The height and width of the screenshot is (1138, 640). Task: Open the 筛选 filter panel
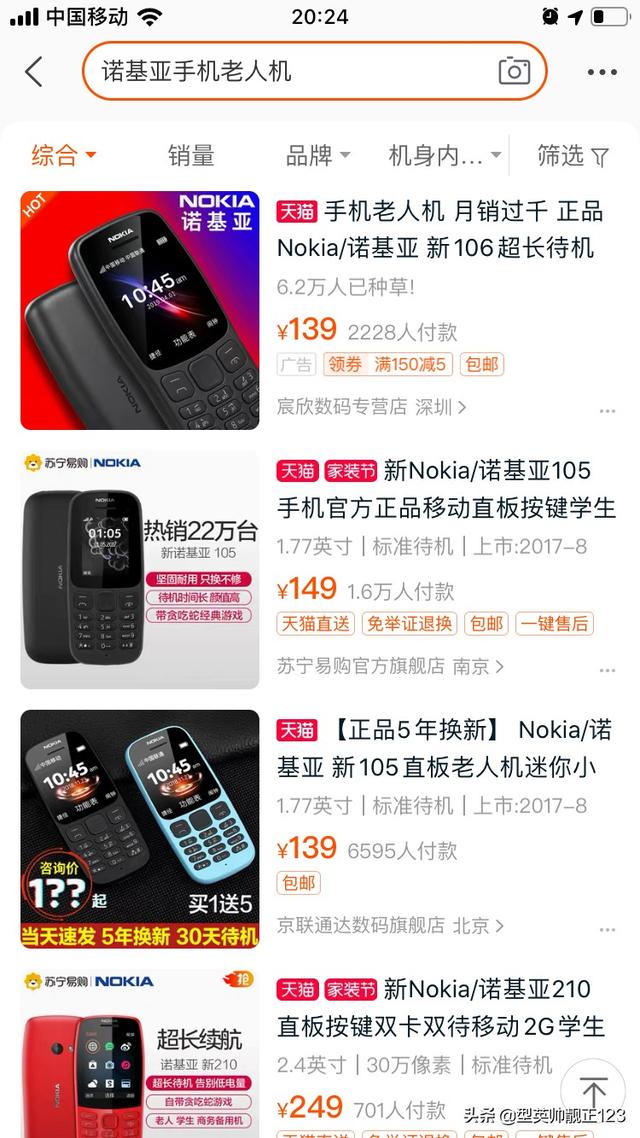click(x=573, y=155)
